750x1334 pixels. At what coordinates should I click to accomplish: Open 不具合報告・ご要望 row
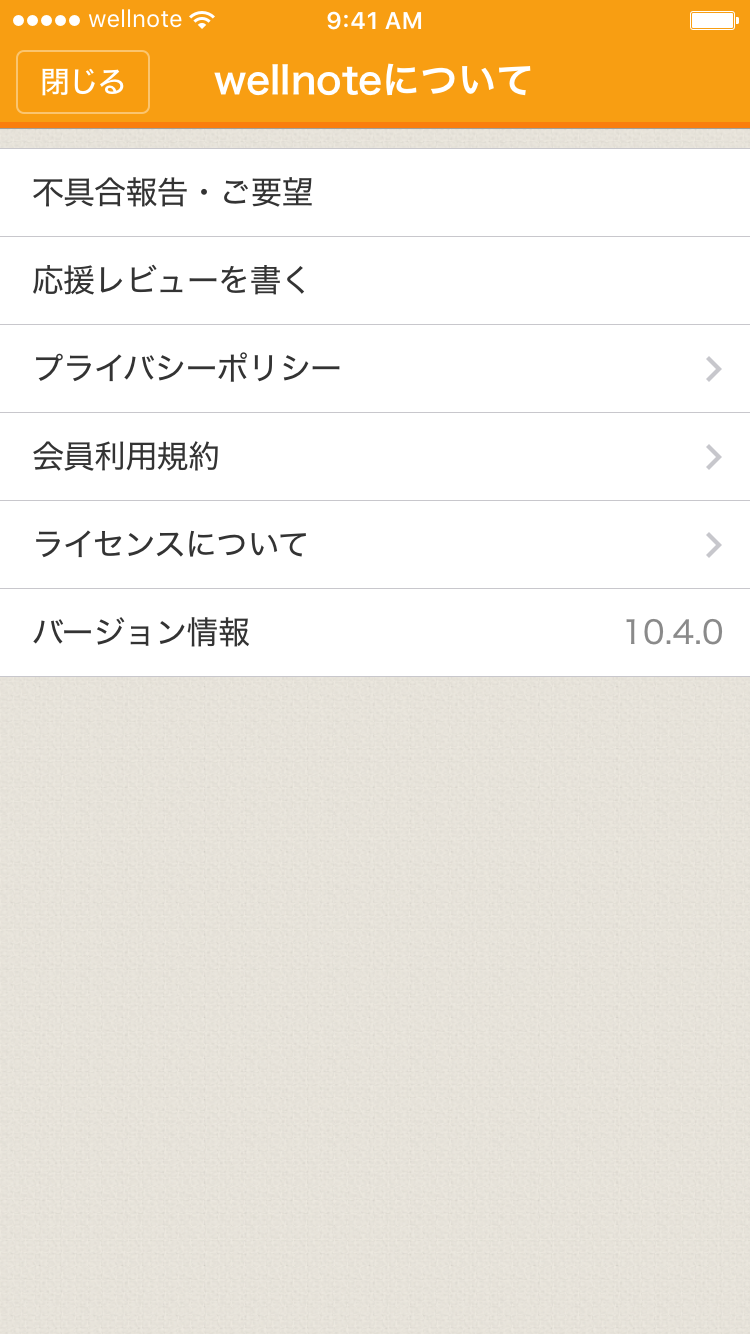[374, 193]
